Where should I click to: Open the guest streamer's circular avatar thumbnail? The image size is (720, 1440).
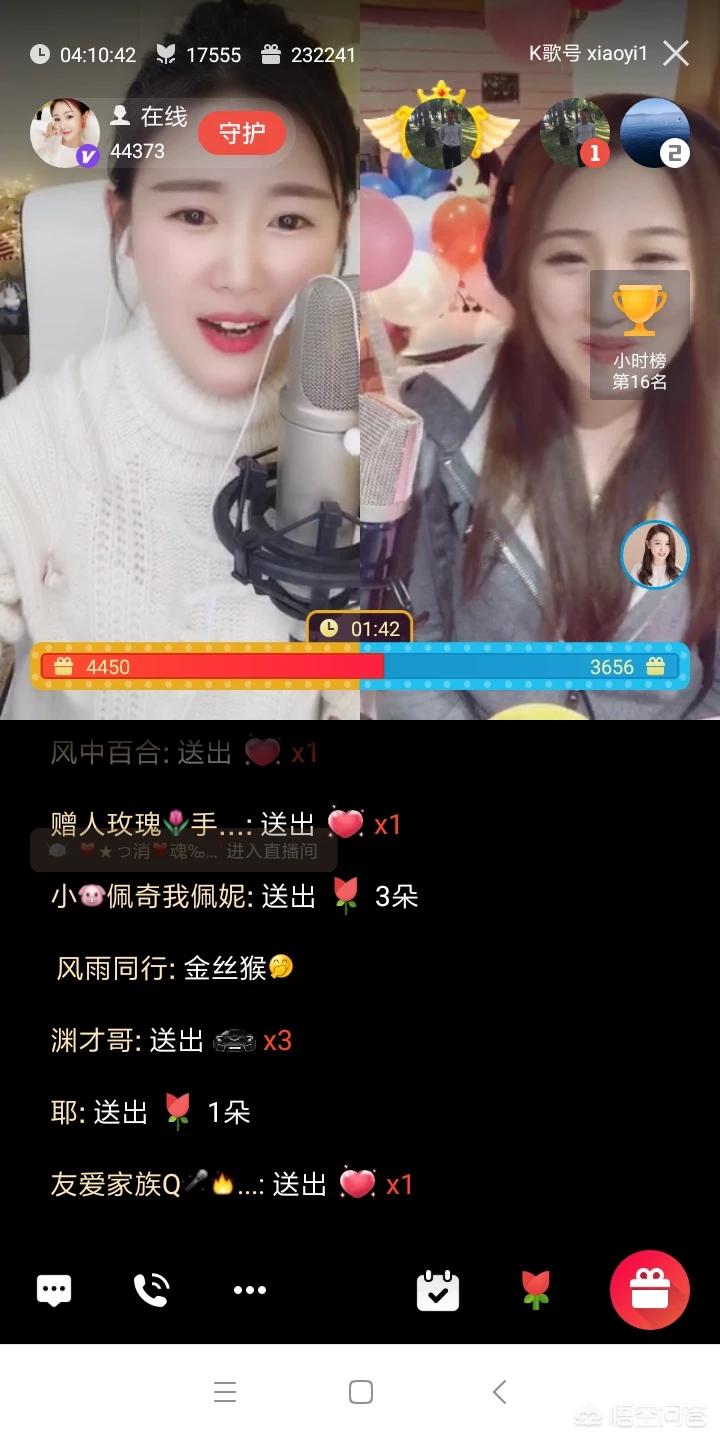(x=654, y=554)
